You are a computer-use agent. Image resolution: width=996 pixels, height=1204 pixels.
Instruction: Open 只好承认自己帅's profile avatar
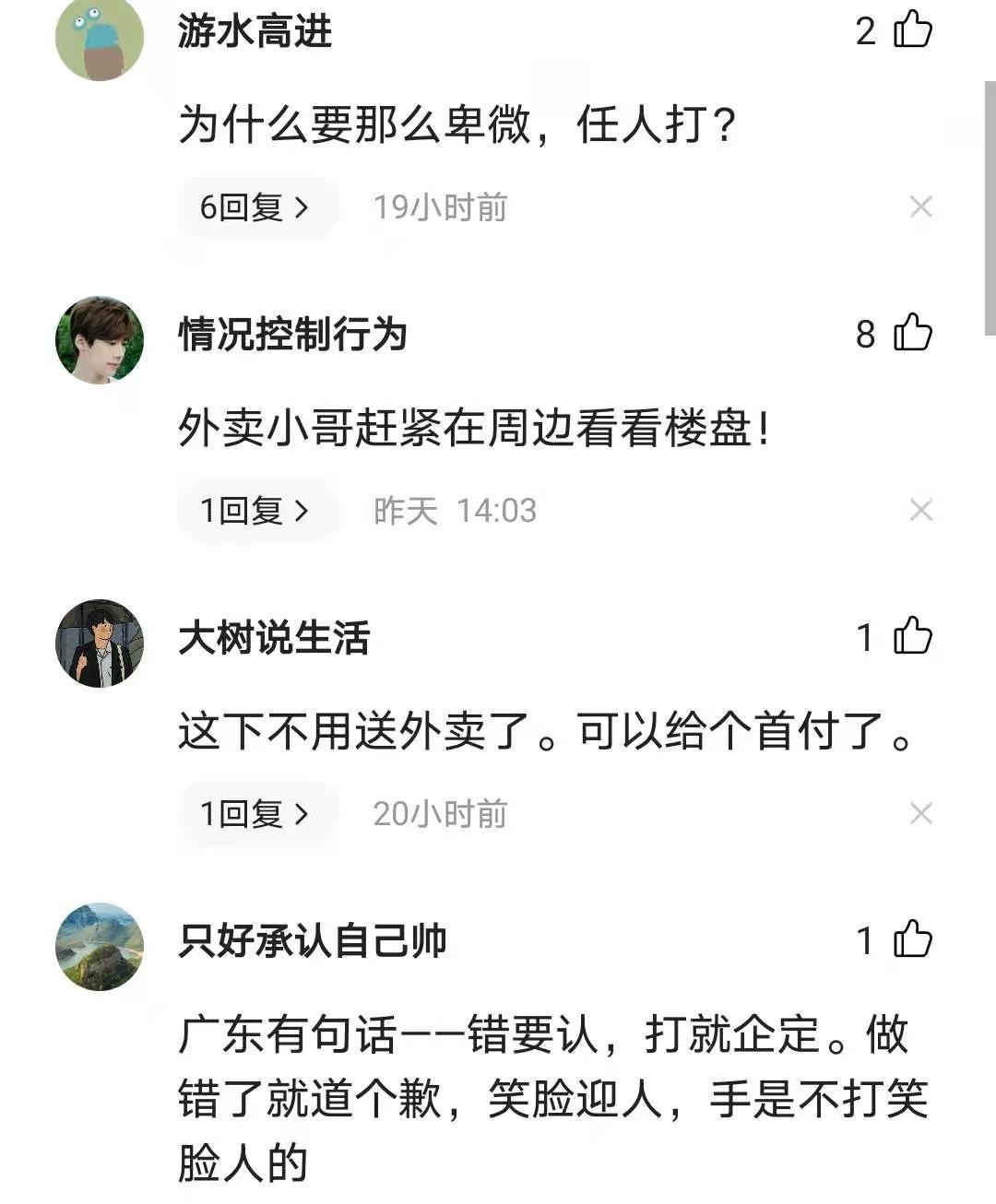pyautogui.click(x=100, y=946)
